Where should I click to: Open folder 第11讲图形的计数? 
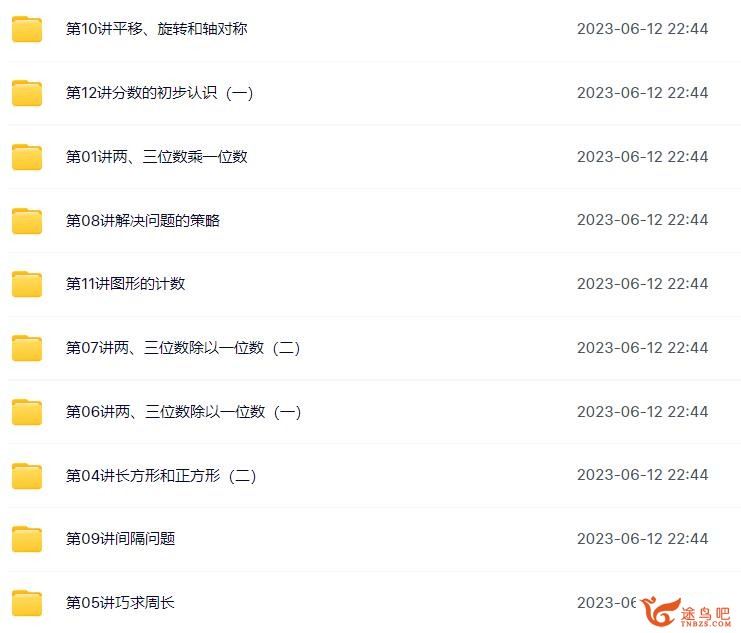click(125, 284)
